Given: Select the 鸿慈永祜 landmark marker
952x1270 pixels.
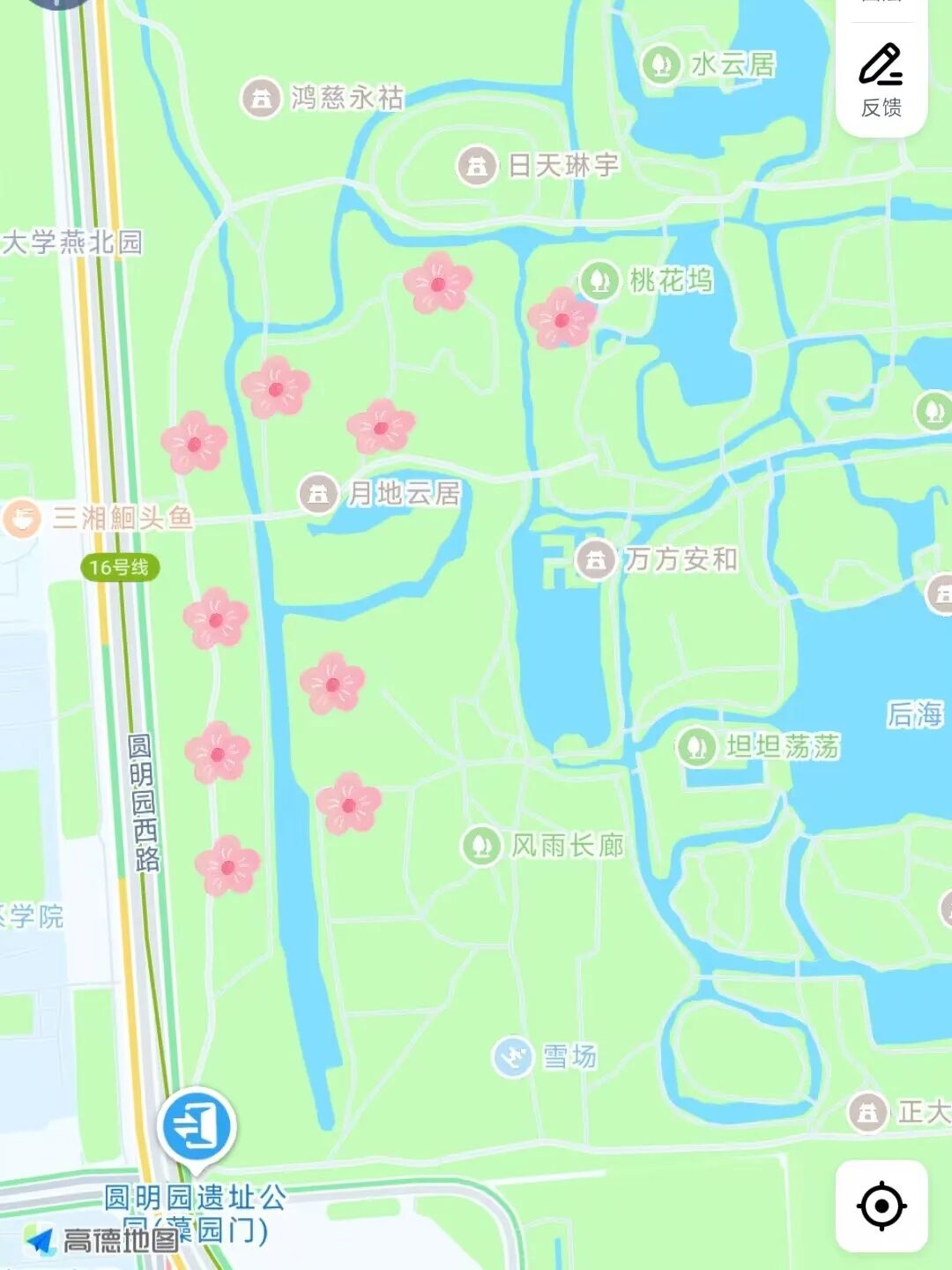Looking at the screenshot, I should click(x=261, y=97).
